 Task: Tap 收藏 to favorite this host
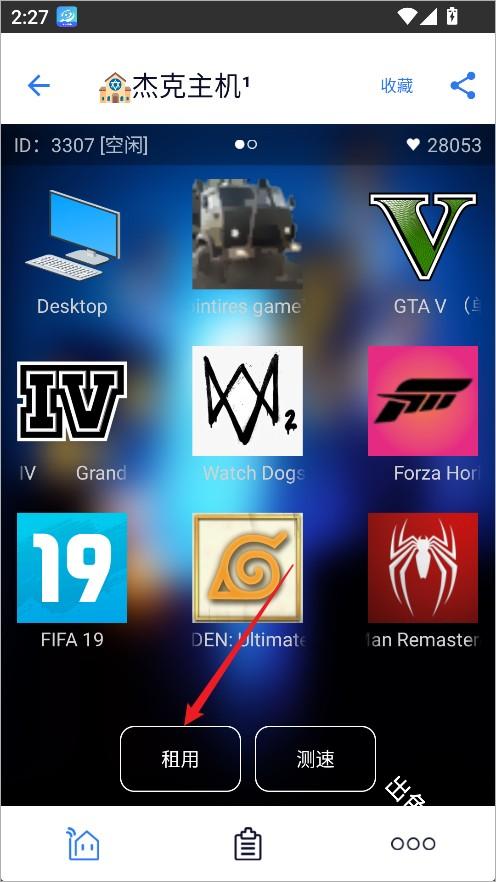(x=397, y=86)
